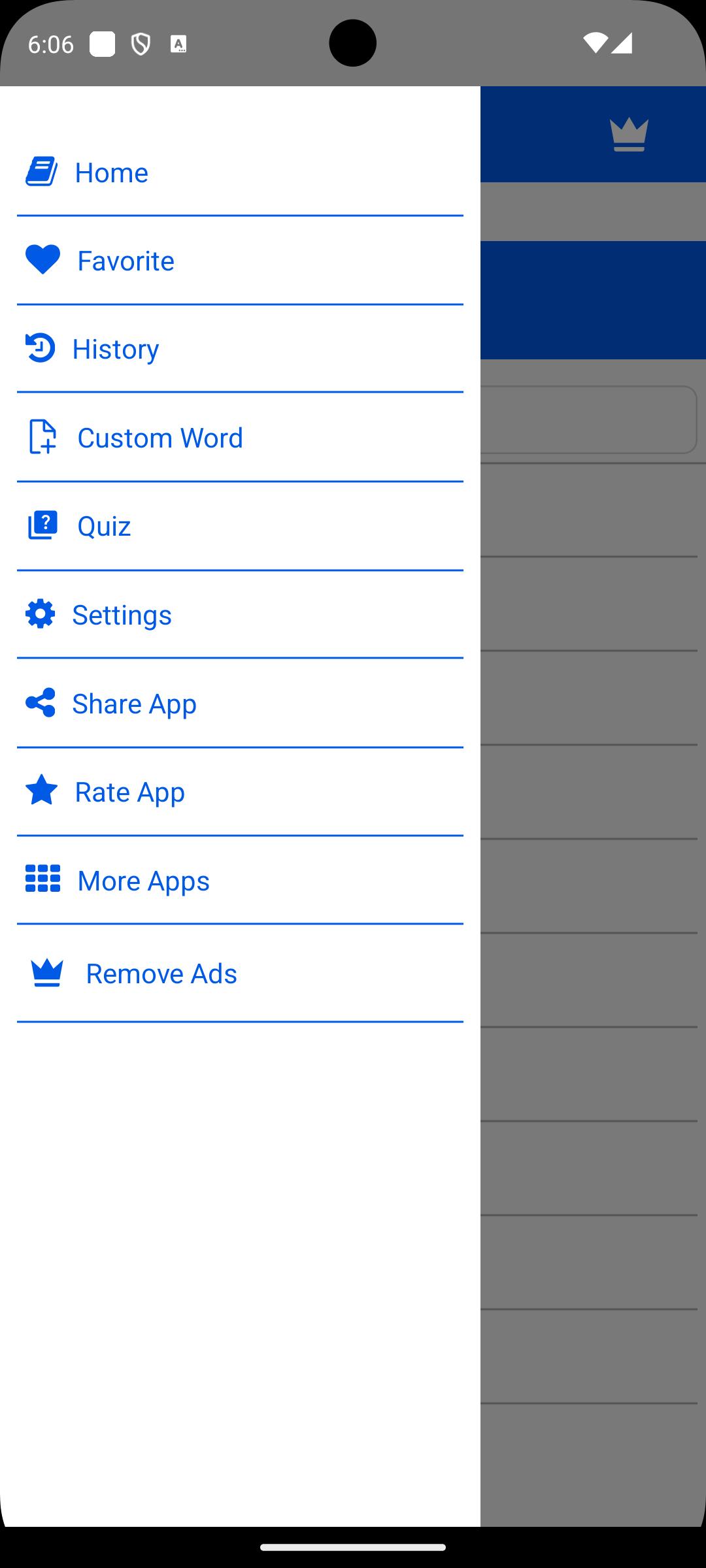The height and width of the screenshot is (1568, 706).
Task: Select Share App option
Action: (x=240, y=703)
